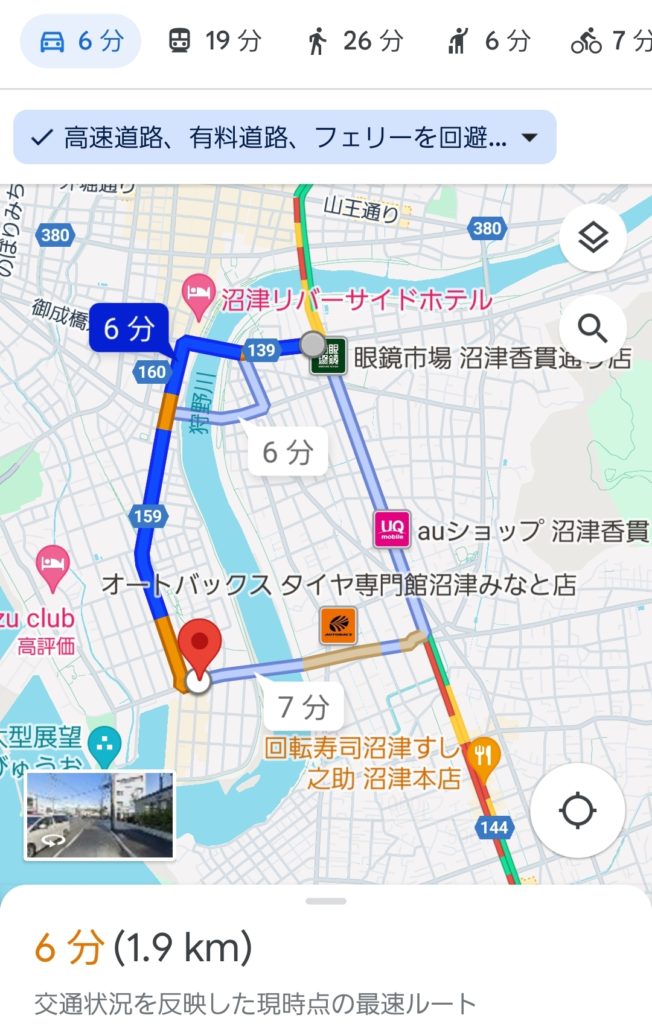Open the Street View thumbnail
Viewport: 652px width, 1024px height.
point(99,815)
